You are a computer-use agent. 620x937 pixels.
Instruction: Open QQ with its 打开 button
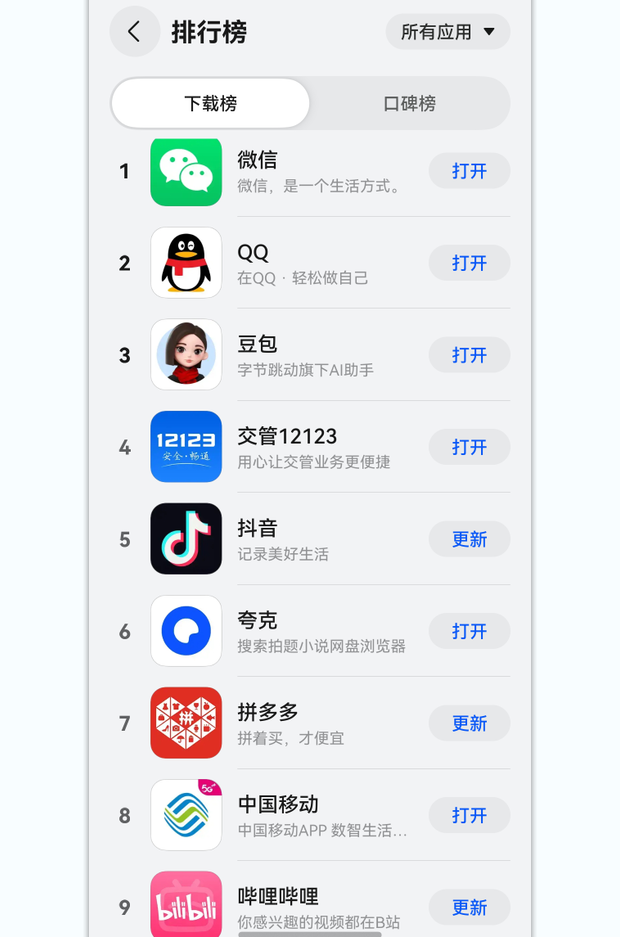[469, 263]
